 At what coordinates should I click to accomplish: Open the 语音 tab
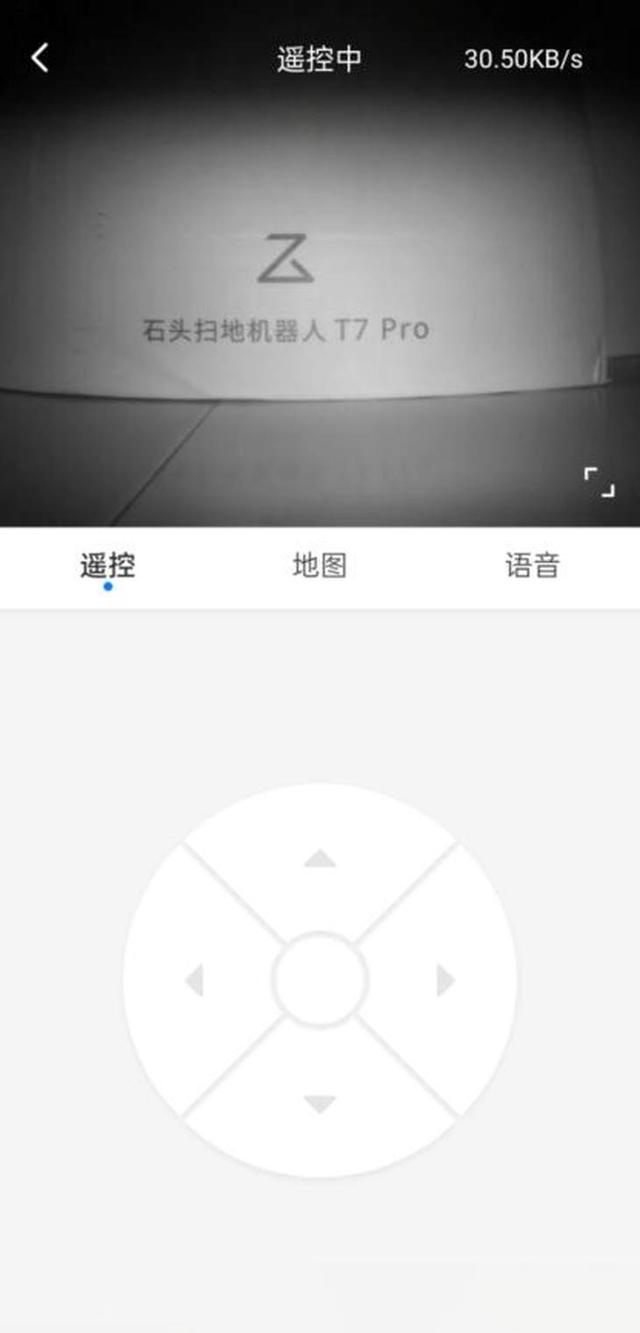[532, 566]
